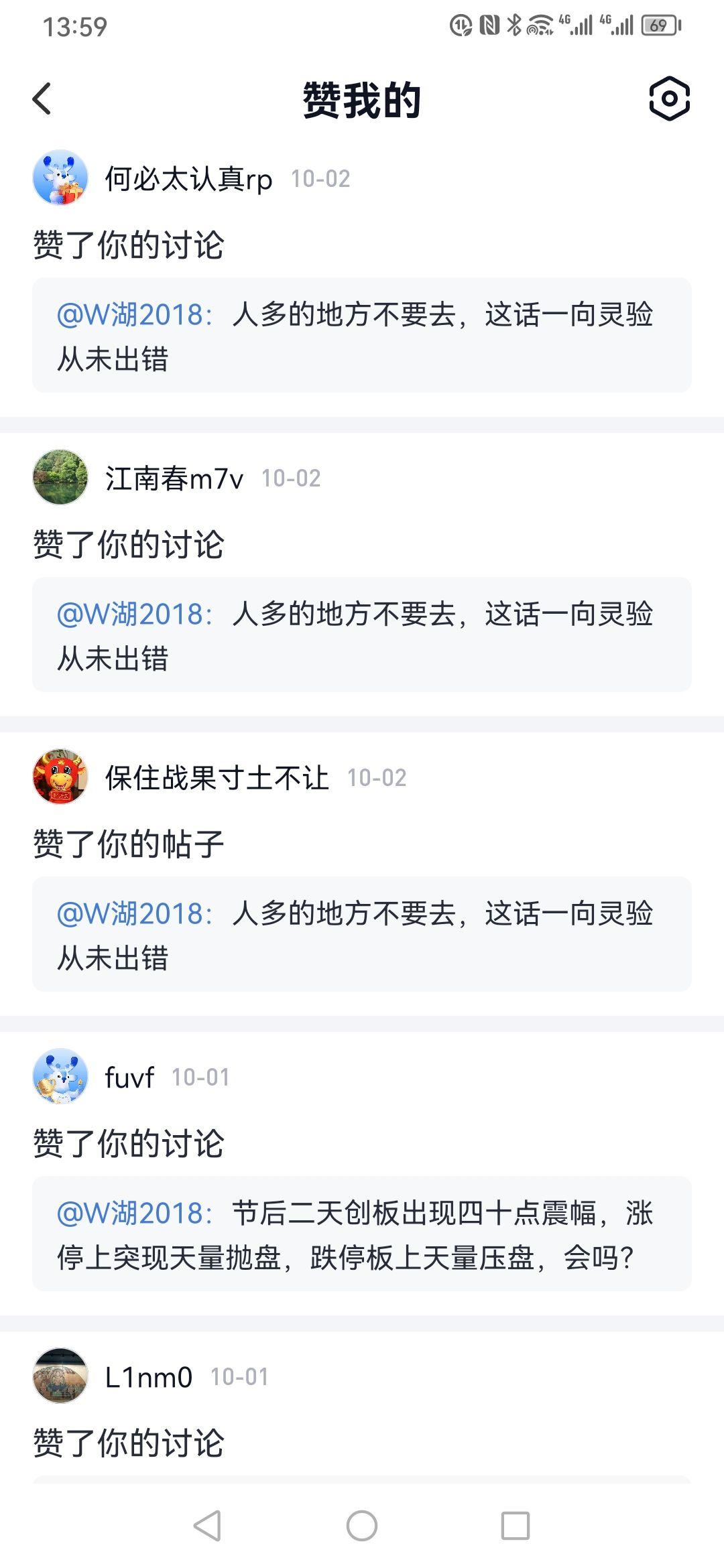Click the back arrow to leave 赞我的 page
Viewport: 724px width, 1568px height.
click(42, 99)
